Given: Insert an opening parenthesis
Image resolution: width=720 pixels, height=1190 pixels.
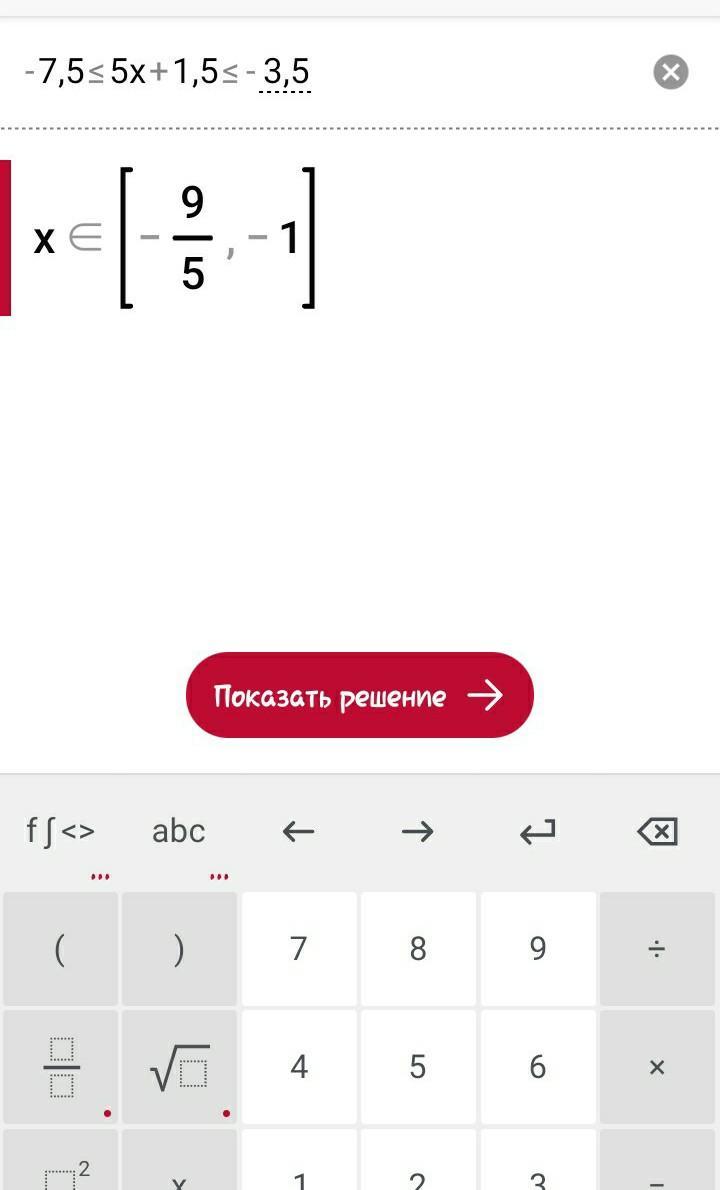Looking at the screenshot, I should (60, 948).
